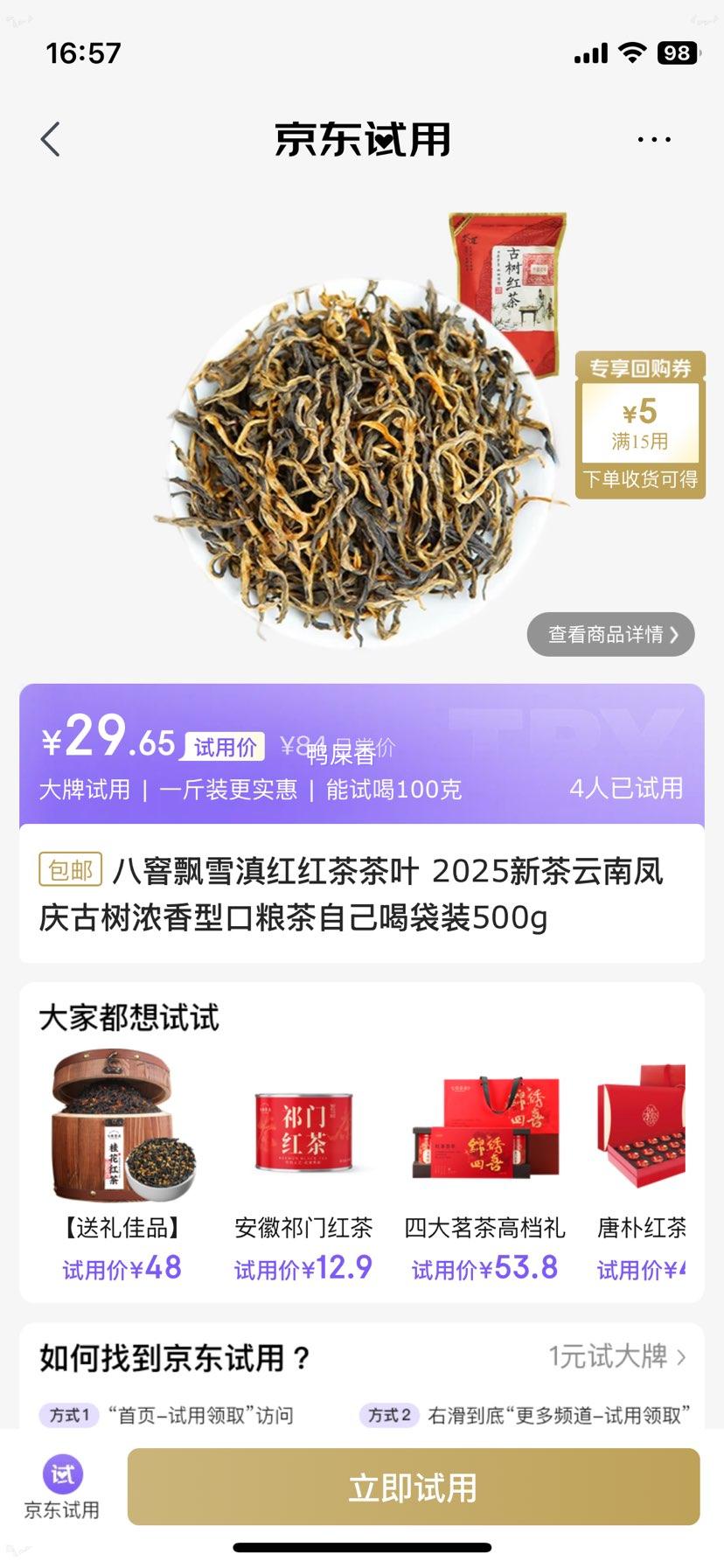The image size is (724, 1568).
Task: Tap the back arrow to exit
Action: [x=50, y=138]
